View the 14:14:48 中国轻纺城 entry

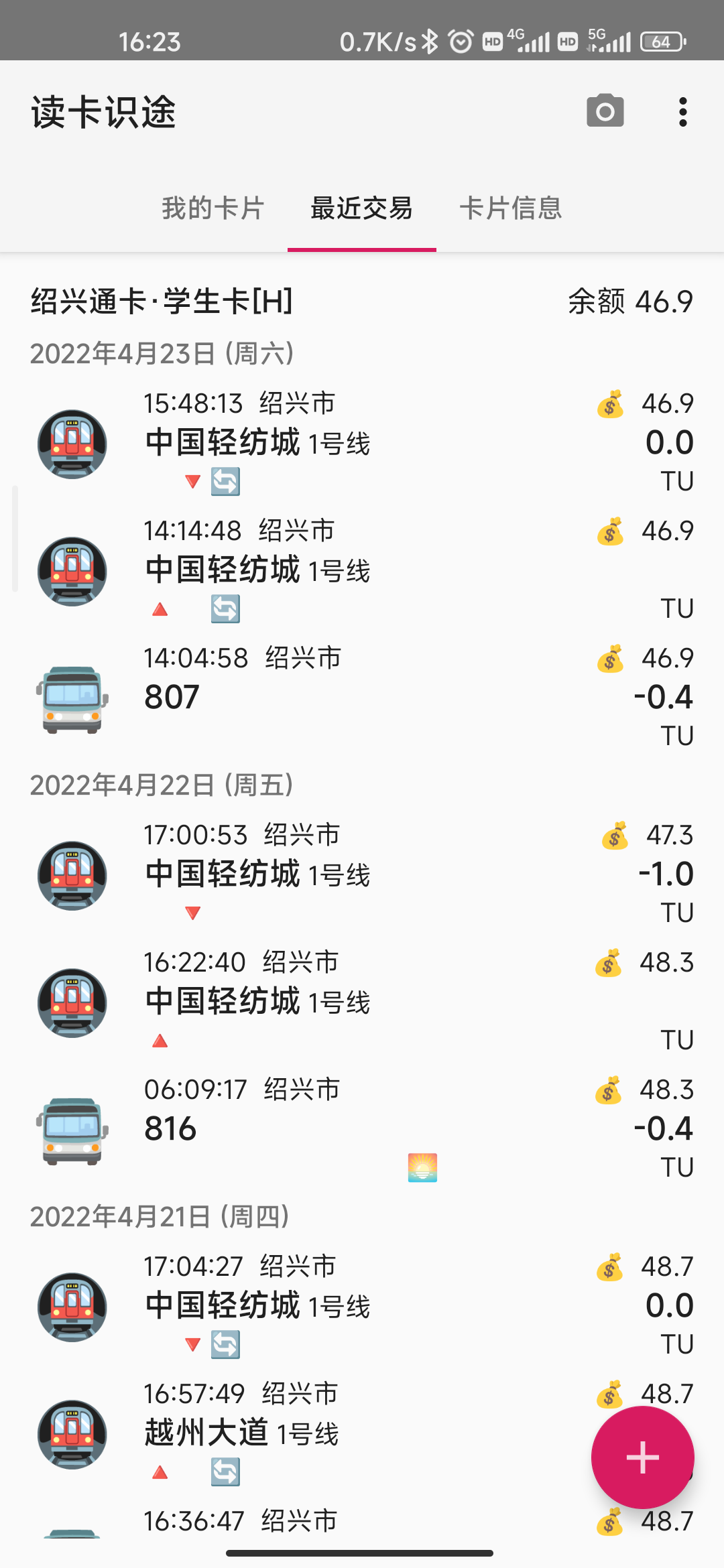[x=362, y=570]
